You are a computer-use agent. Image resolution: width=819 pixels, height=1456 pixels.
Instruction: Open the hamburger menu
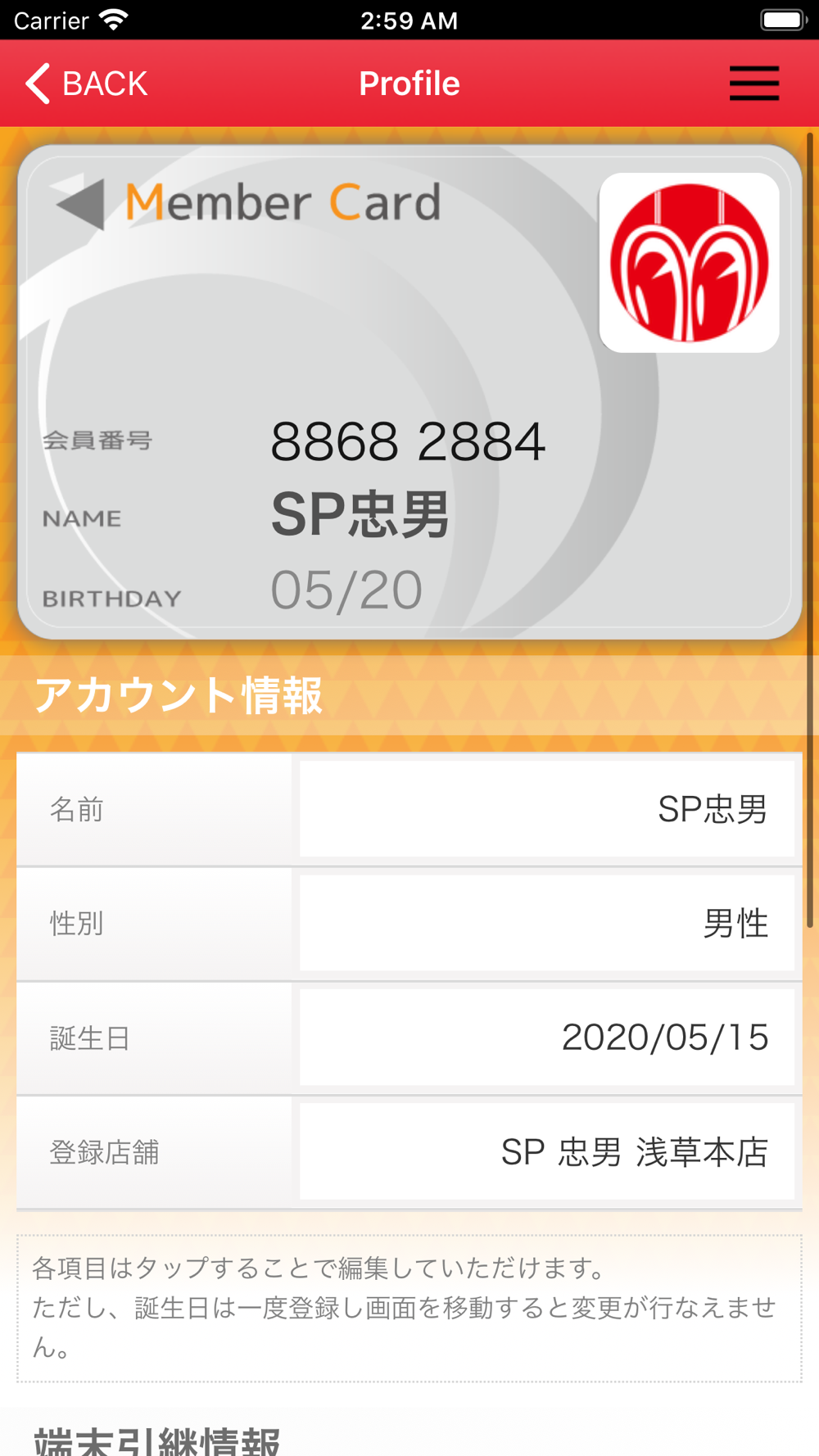(x=754, y=84)
